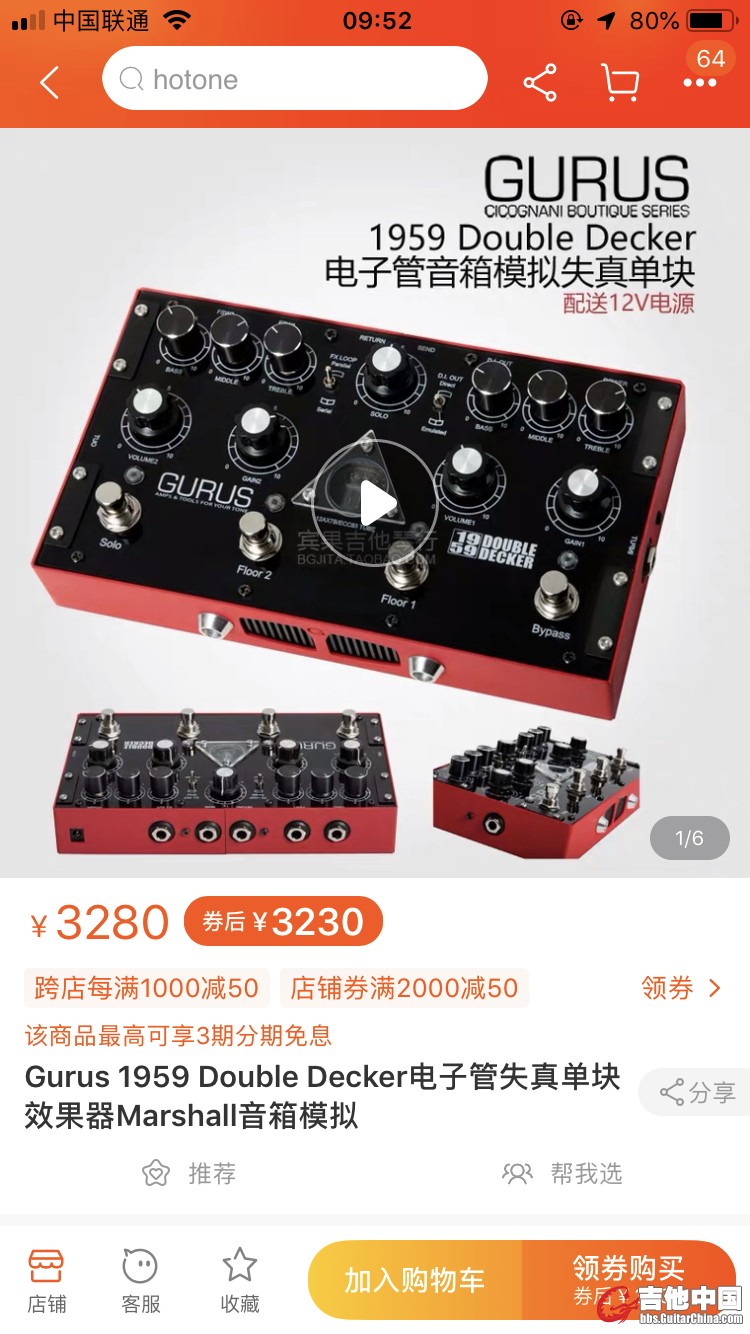Open the shopping cart
The height and width of the screenshot is (1334, 750).
(620, 82)
